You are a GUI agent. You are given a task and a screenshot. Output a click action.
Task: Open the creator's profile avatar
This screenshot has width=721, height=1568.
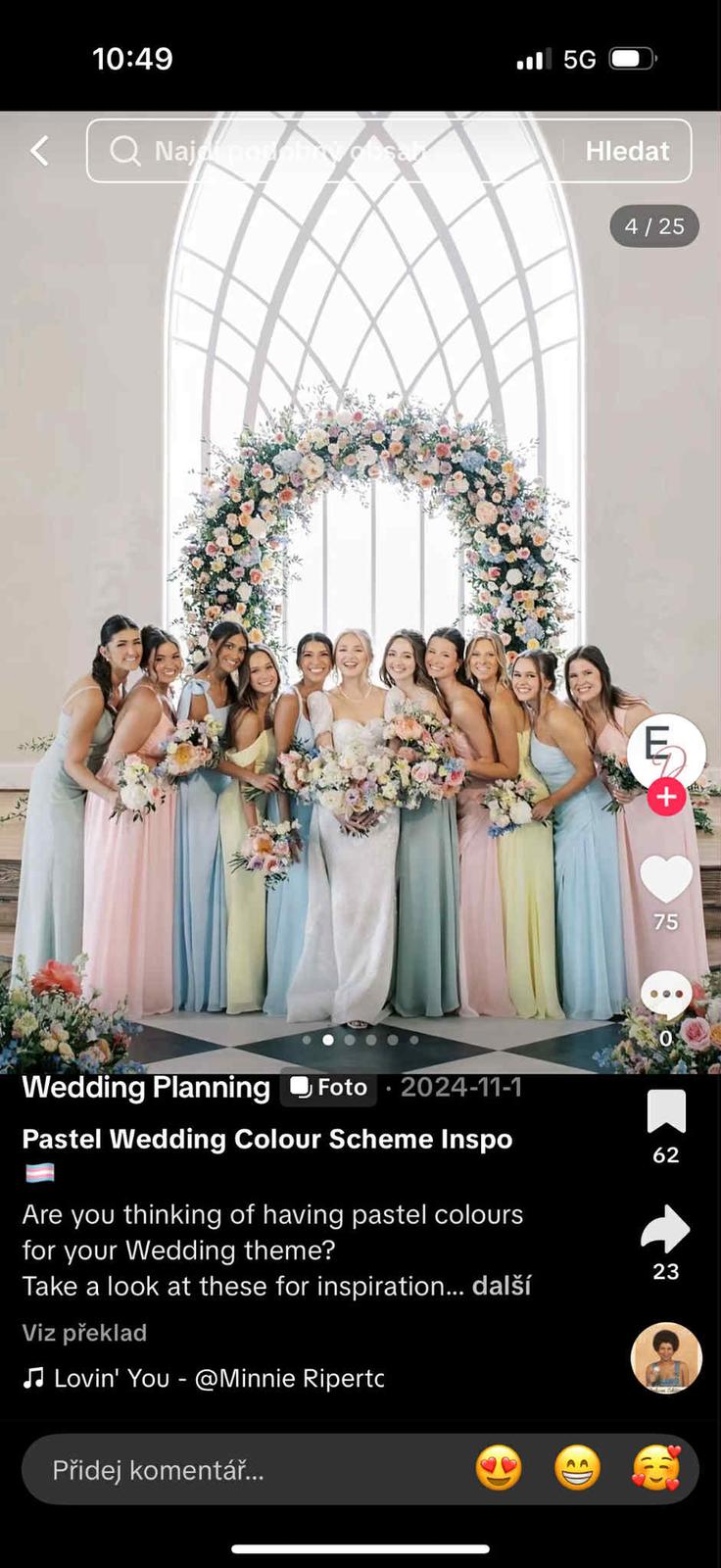tap(666, 751)
